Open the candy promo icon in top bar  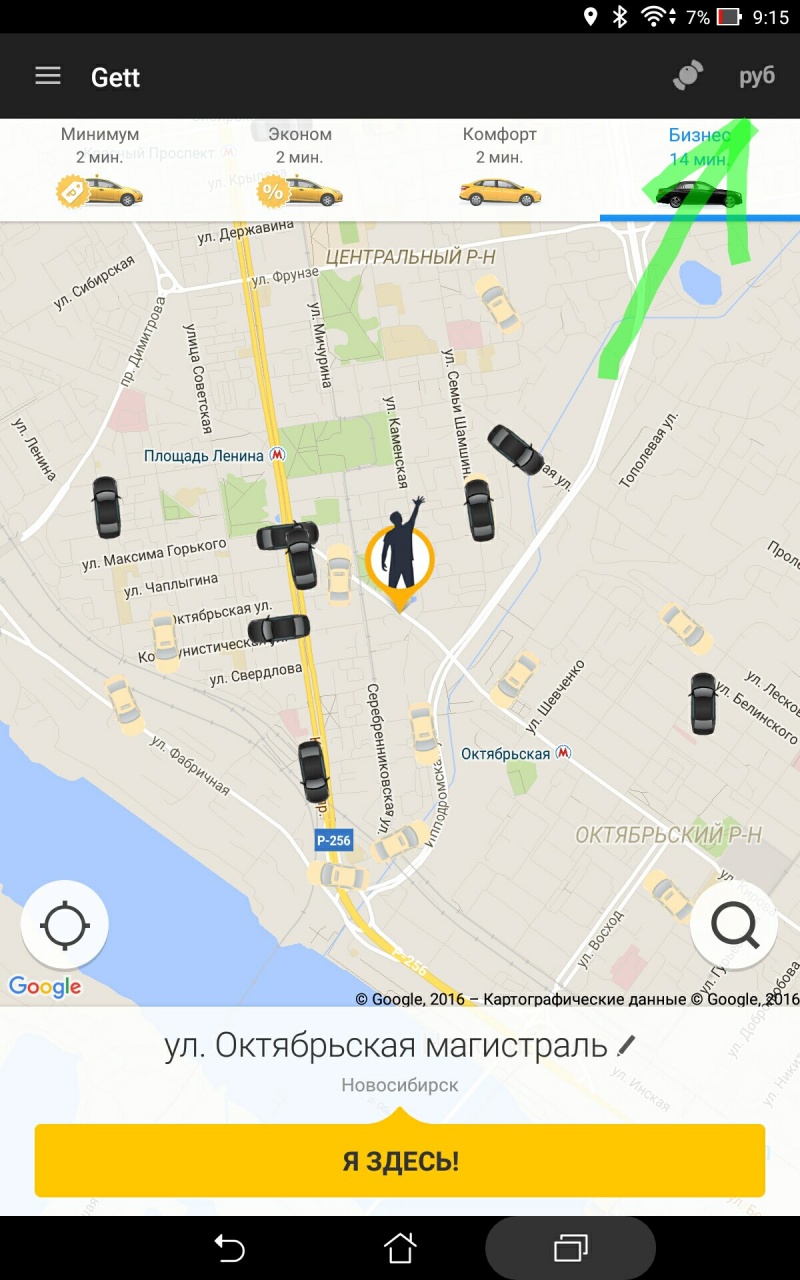pyautogui.click(x=688, y=76)
